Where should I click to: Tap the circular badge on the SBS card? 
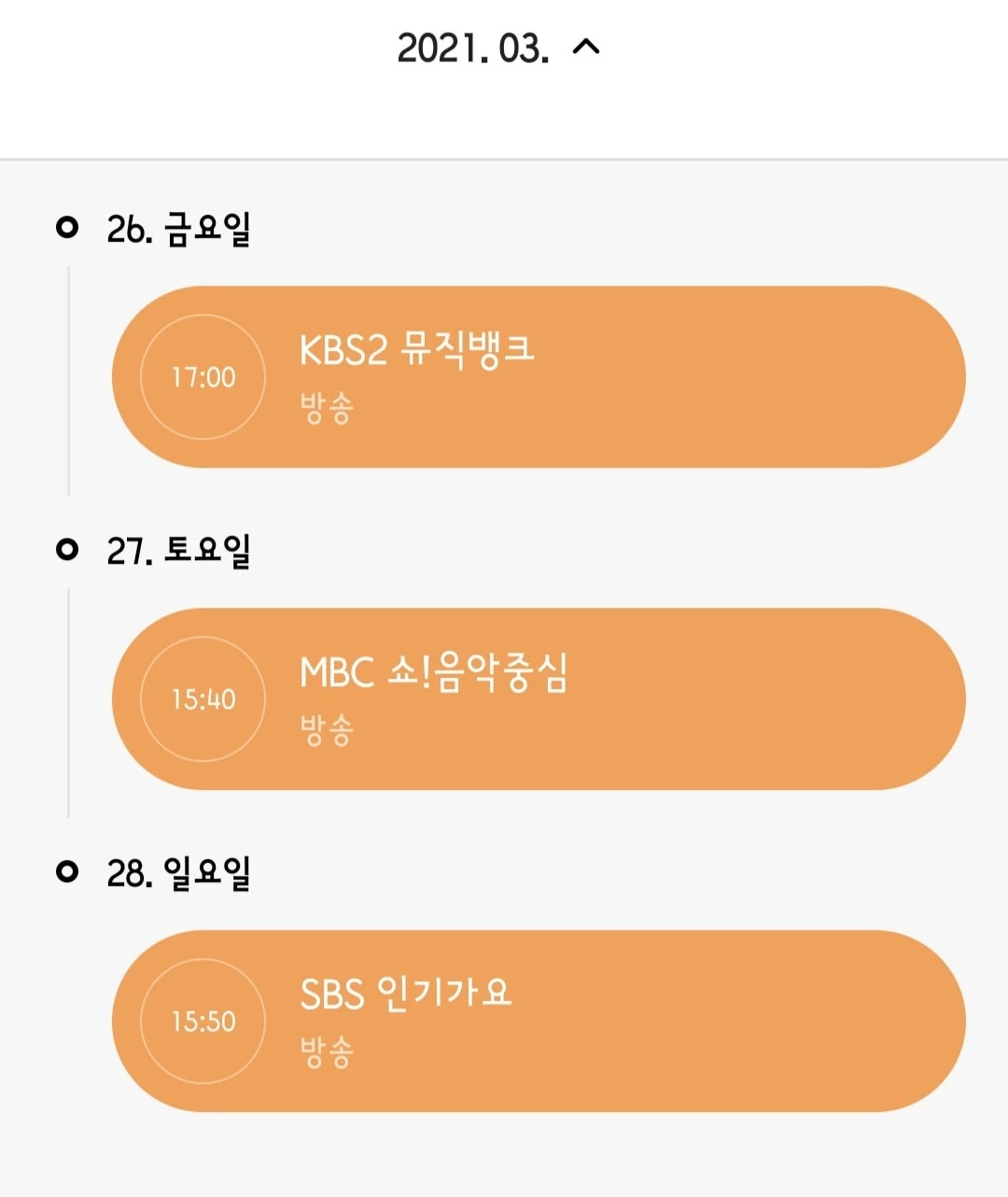pyautogui.click(x=200, y=1021)
